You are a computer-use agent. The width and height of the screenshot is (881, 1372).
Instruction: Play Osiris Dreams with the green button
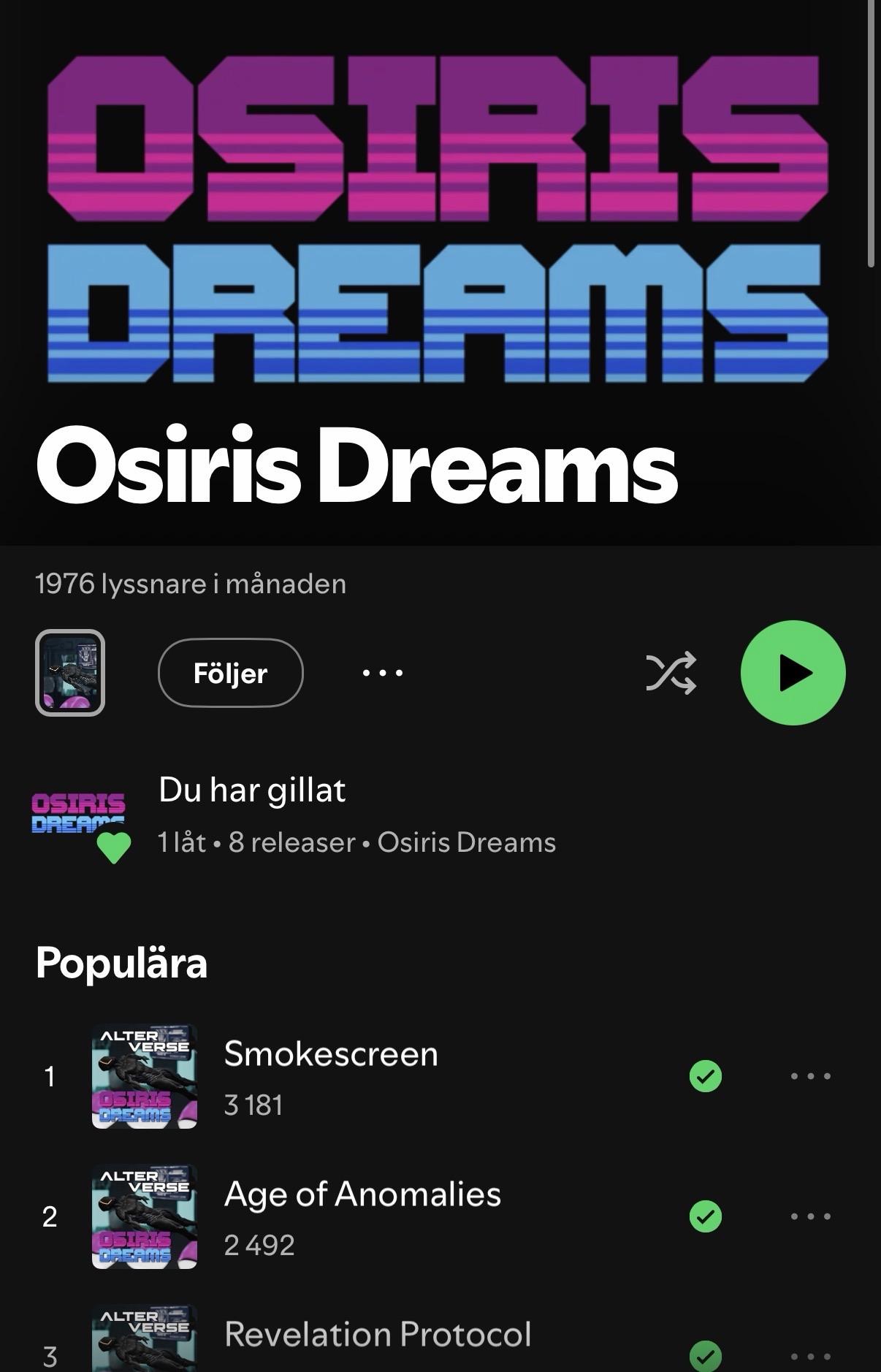click(793, 672)
